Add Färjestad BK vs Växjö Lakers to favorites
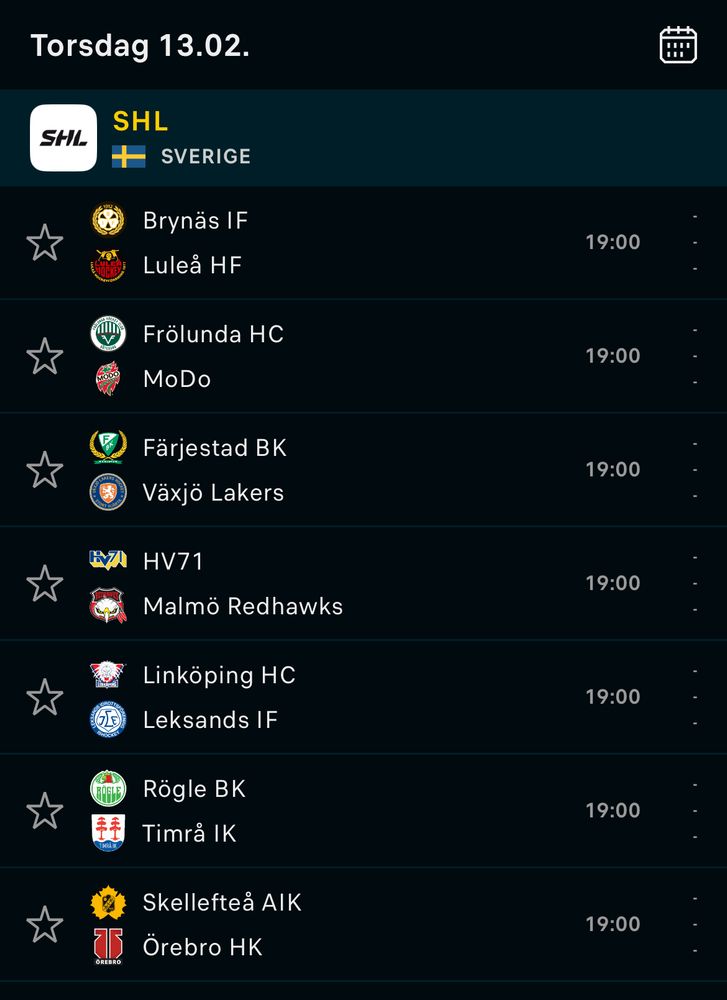The image size is (727, 1000). (44, 470)
